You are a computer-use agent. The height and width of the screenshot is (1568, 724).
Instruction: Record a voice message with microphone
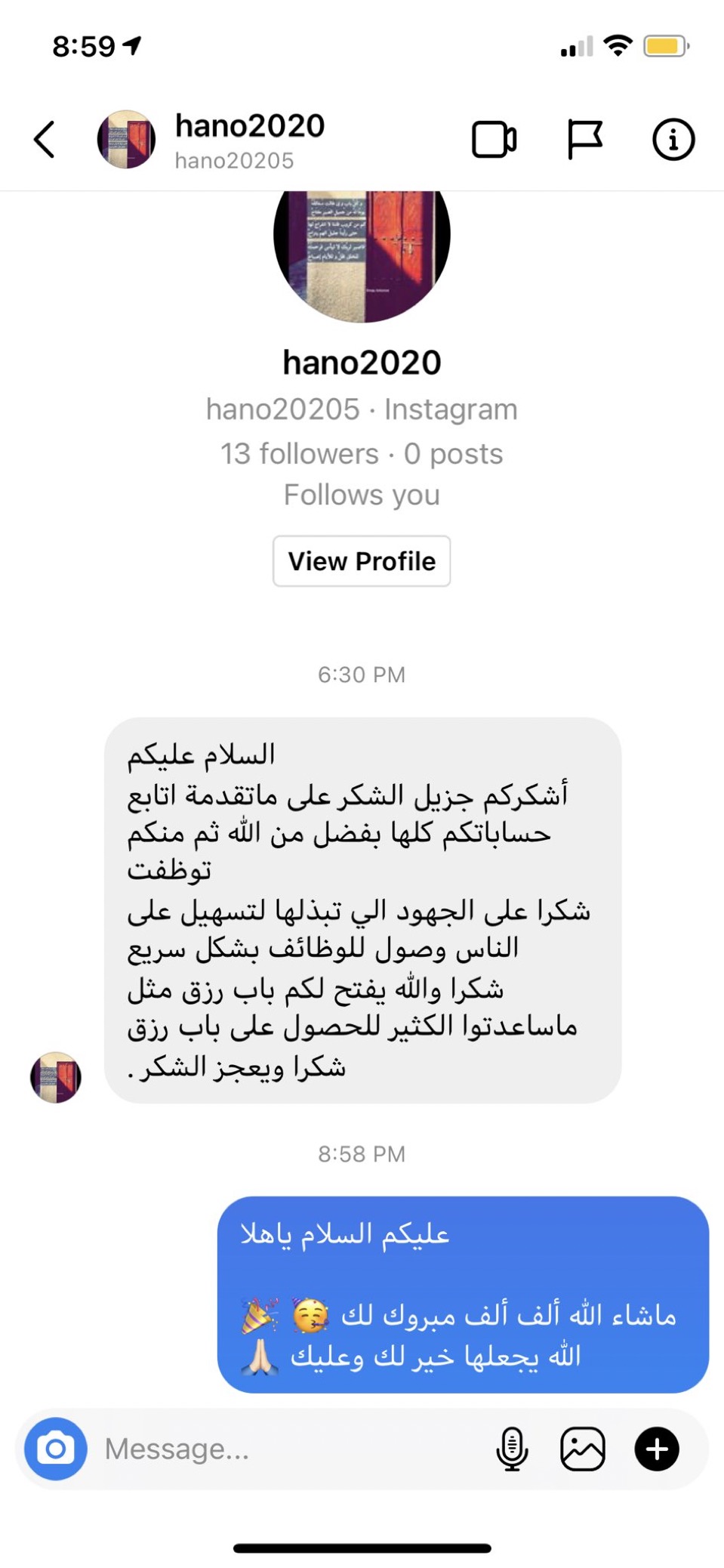click(x=512, y=1449)
